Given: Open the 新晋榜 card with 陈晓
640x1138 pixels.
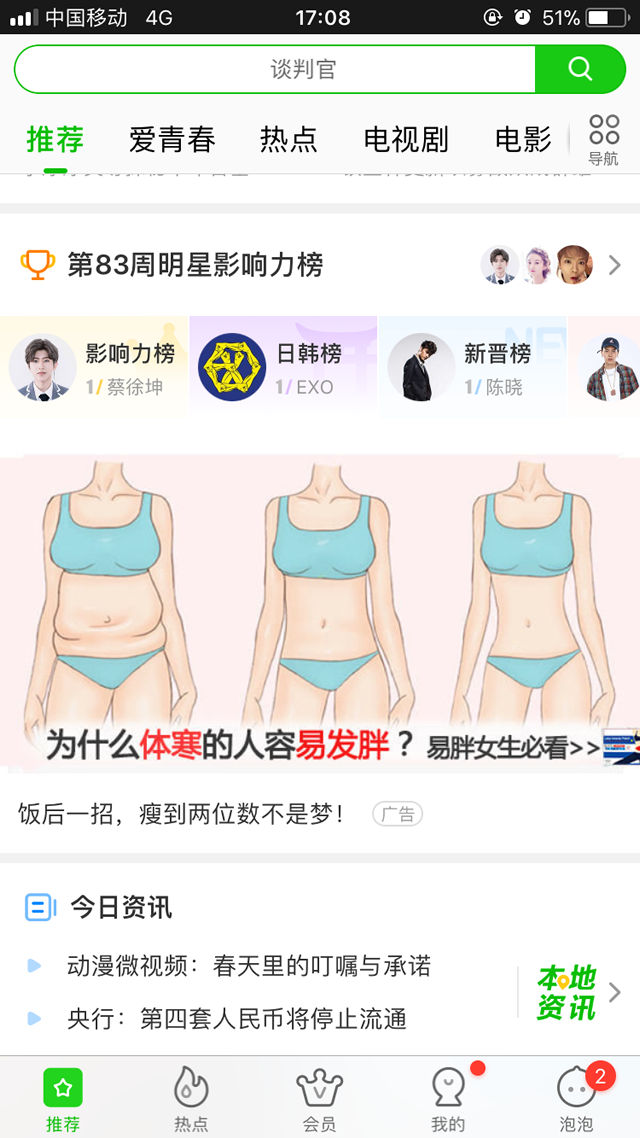Looking at the screenshot, I should pyautogui.click(x=472, y=367).
